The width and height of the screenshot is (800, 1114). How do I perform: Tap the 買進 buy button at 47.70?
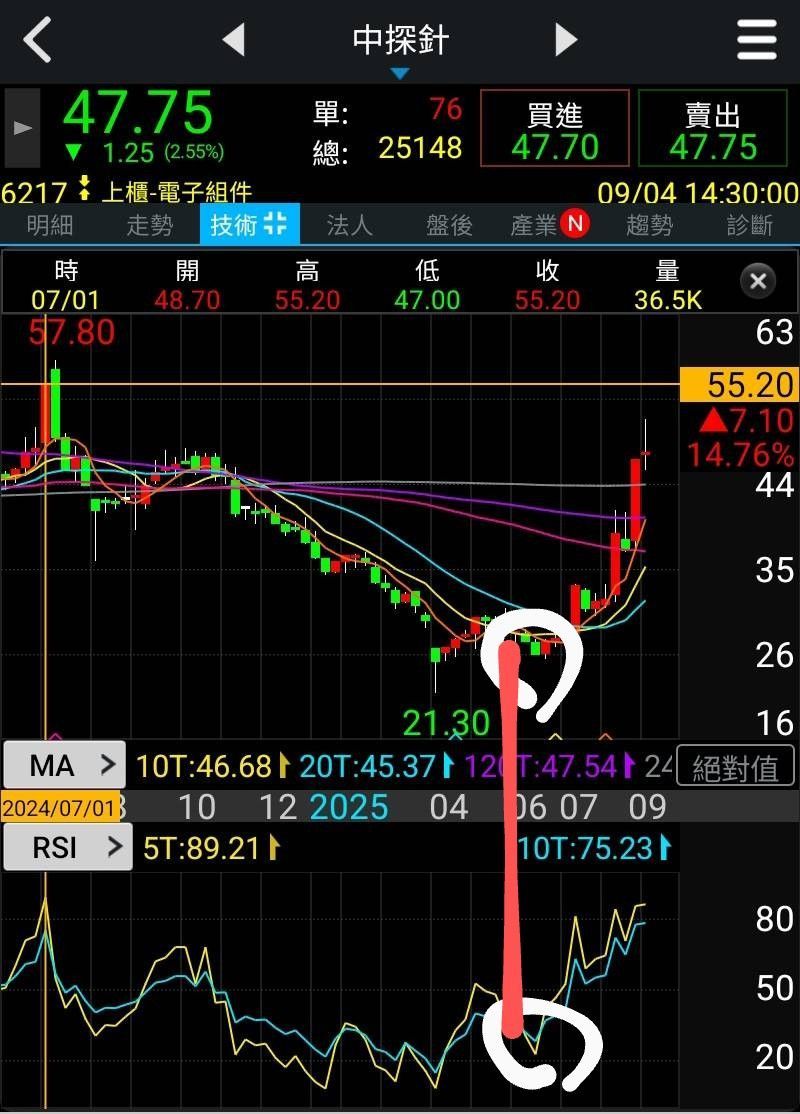[555, 129]
